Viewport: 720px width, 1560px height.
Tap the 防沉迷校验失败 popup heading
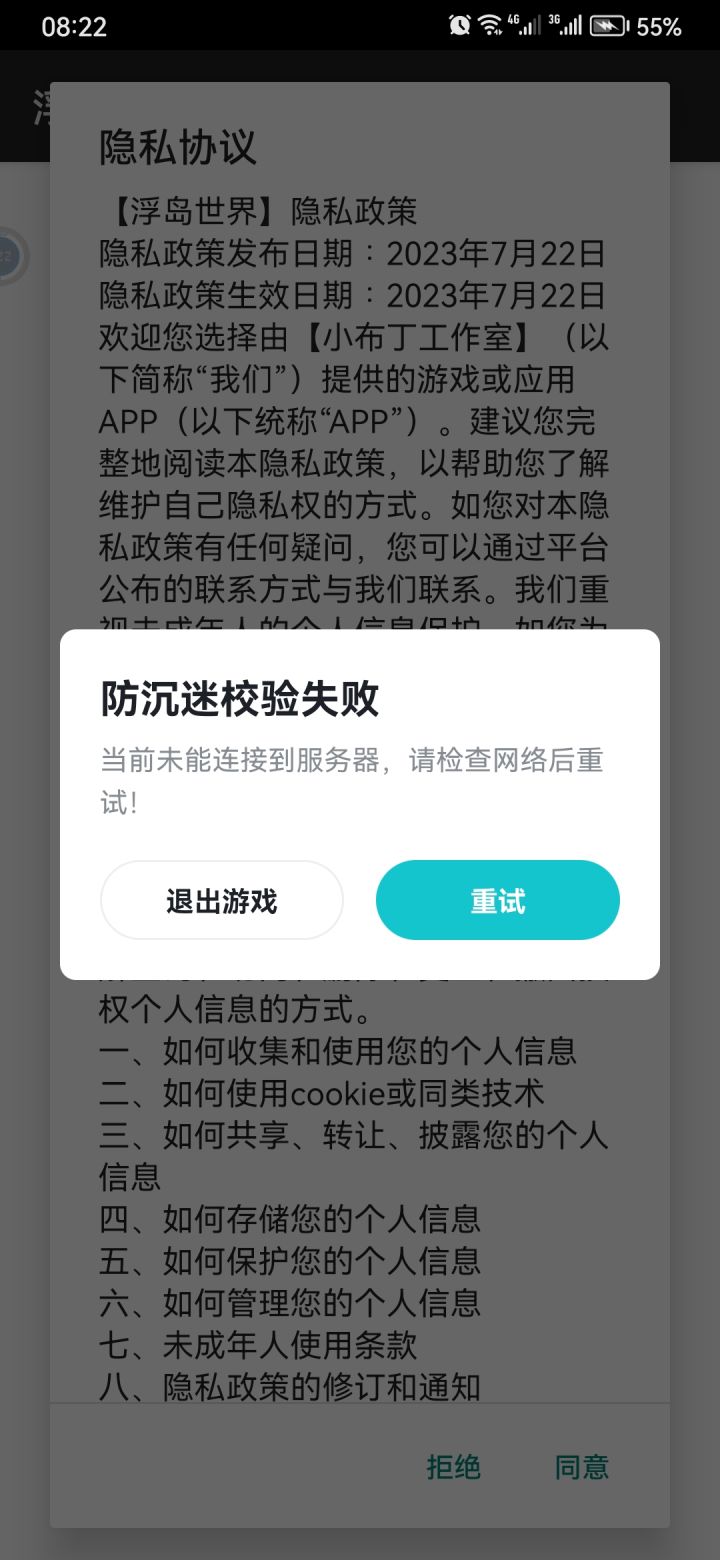[240, 700]
